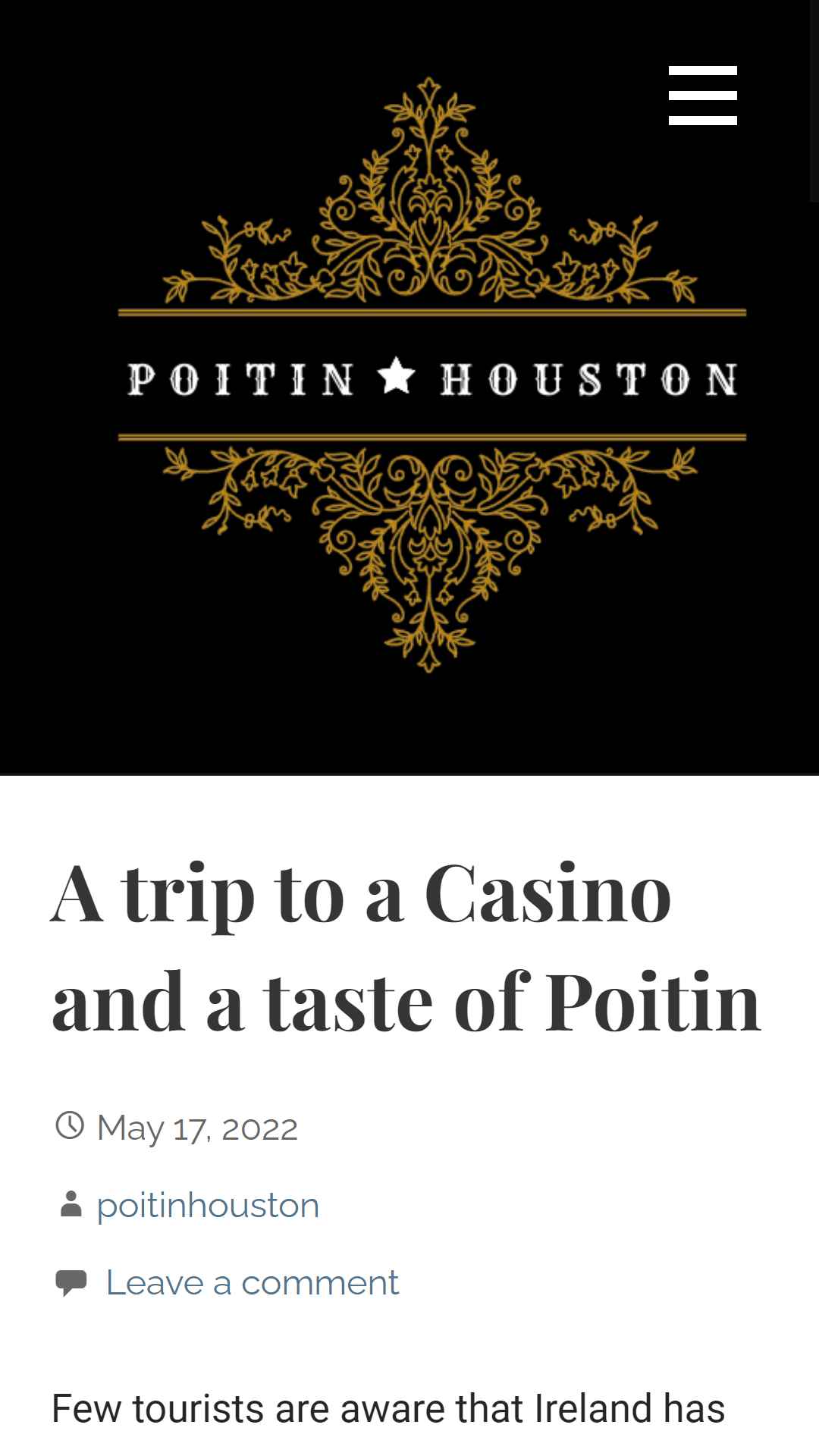819x1456 pixels.
Task: Open the hamburger menu
Action: [x=702, y=96]
